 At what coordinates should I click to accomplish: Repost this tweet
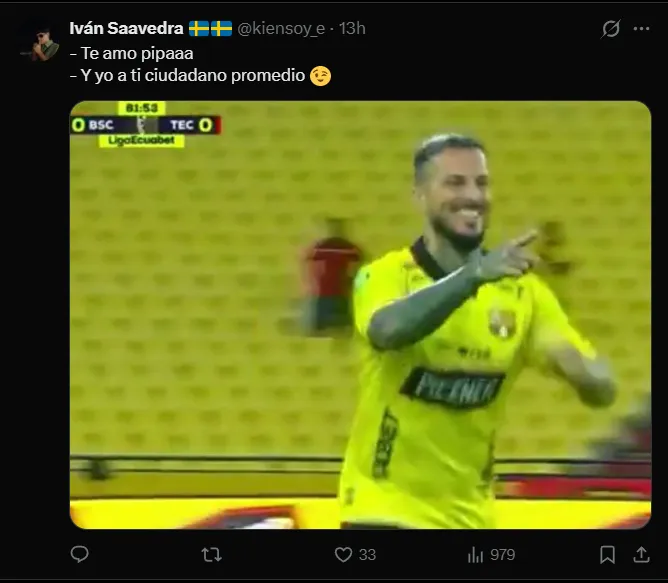point(211,554)
